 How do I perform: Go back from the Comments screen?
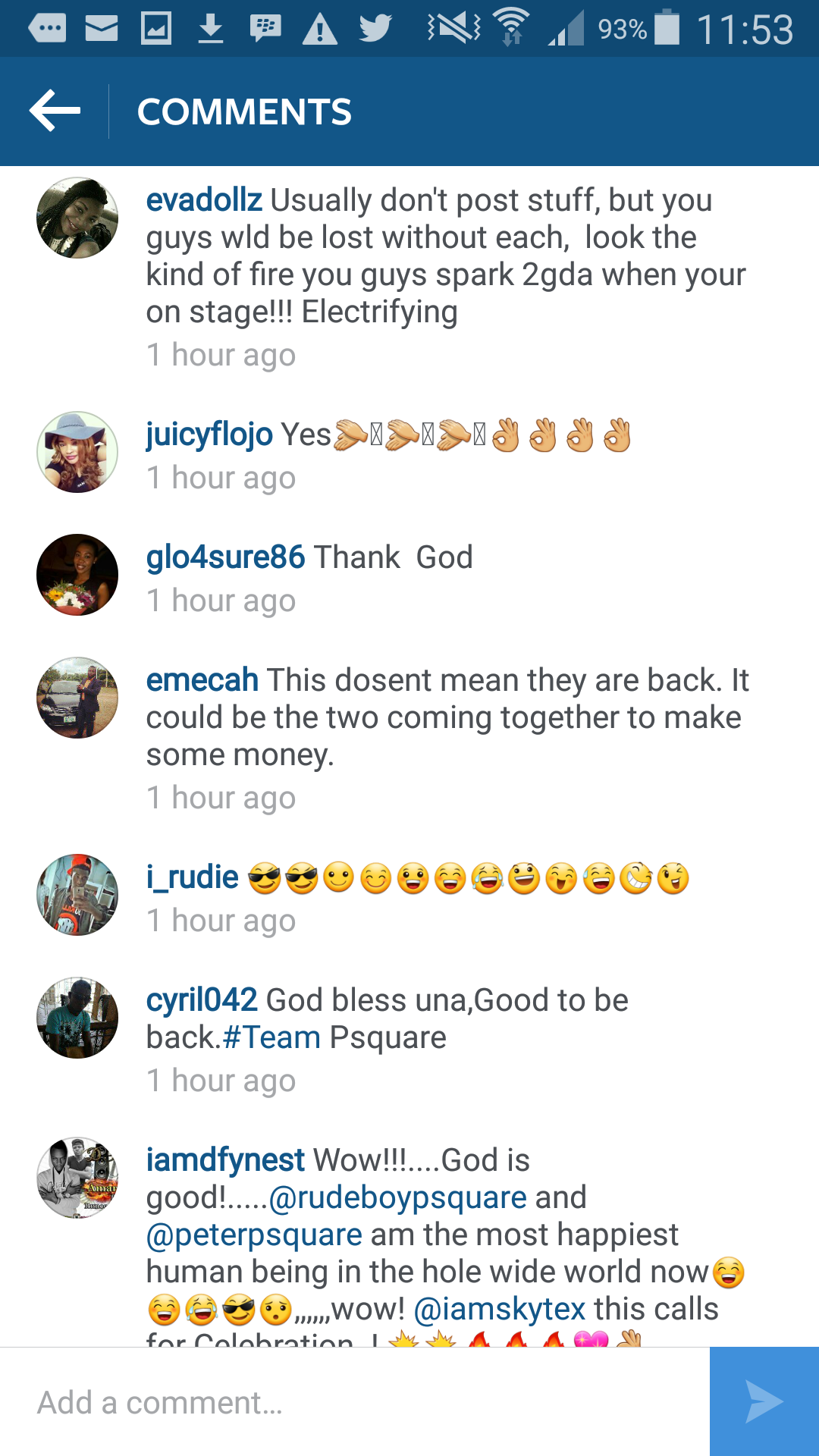[x=55, y=111]
